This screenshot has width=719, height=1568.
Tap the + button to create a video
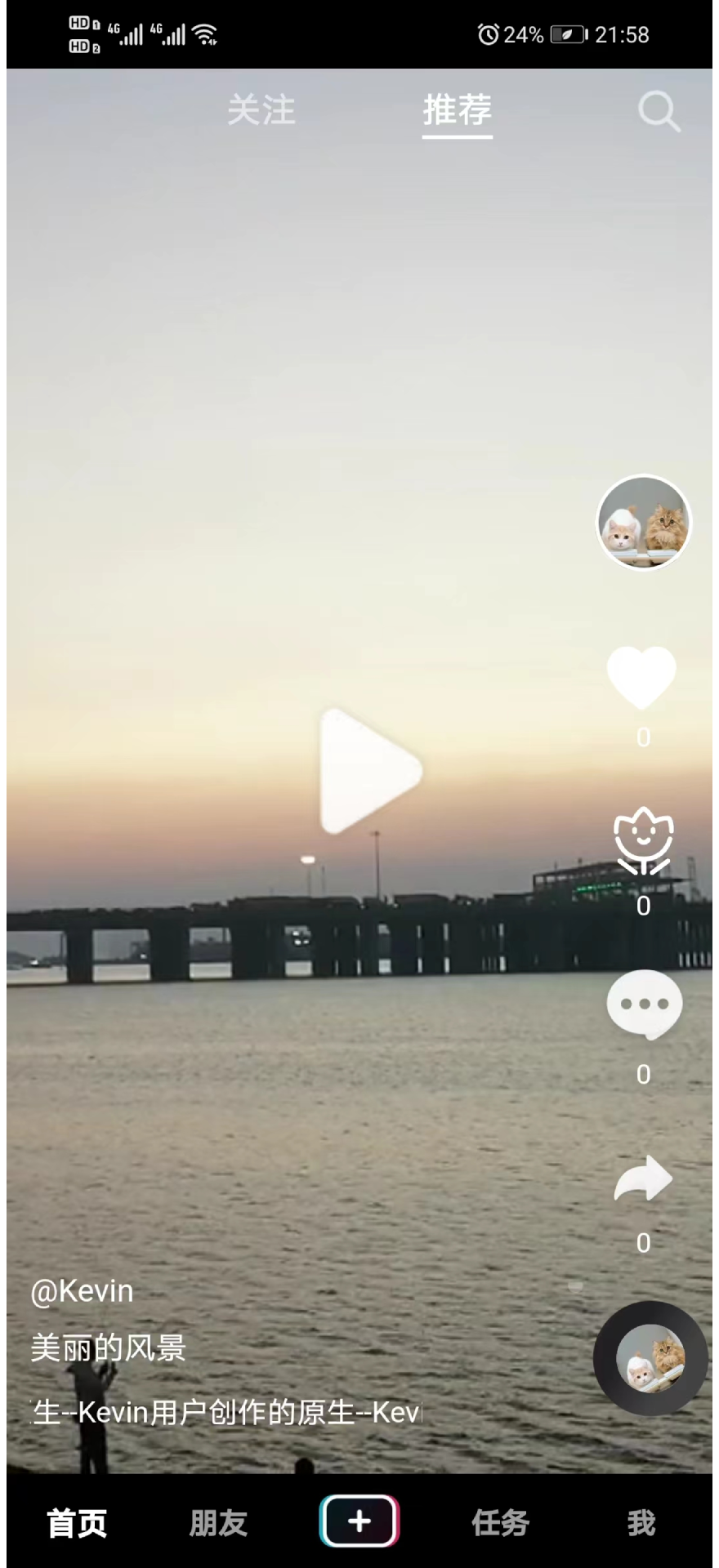[359, 1521]
